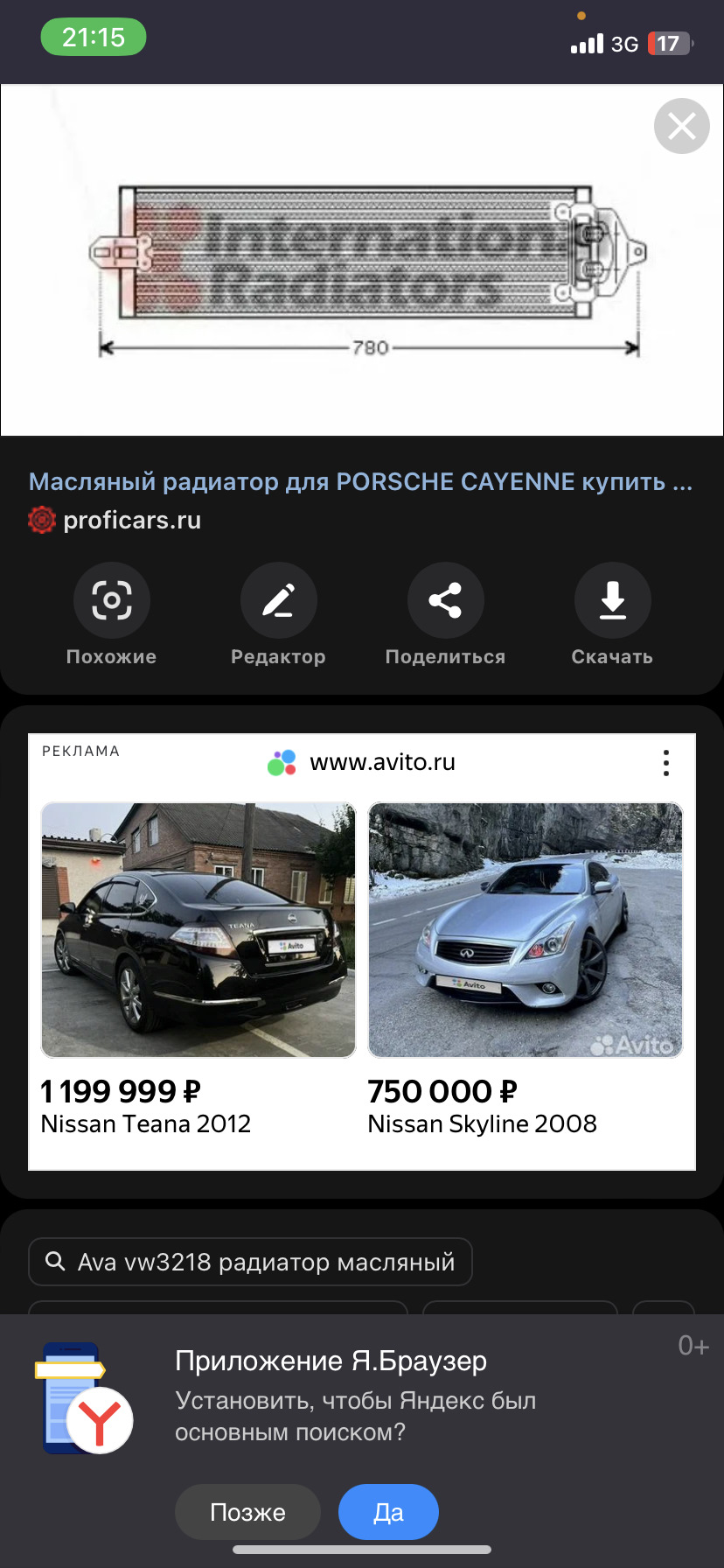This screenshot has width=724, height=1568.
Task: Open the Avito ad overflow menu
Action: [666, 763]
